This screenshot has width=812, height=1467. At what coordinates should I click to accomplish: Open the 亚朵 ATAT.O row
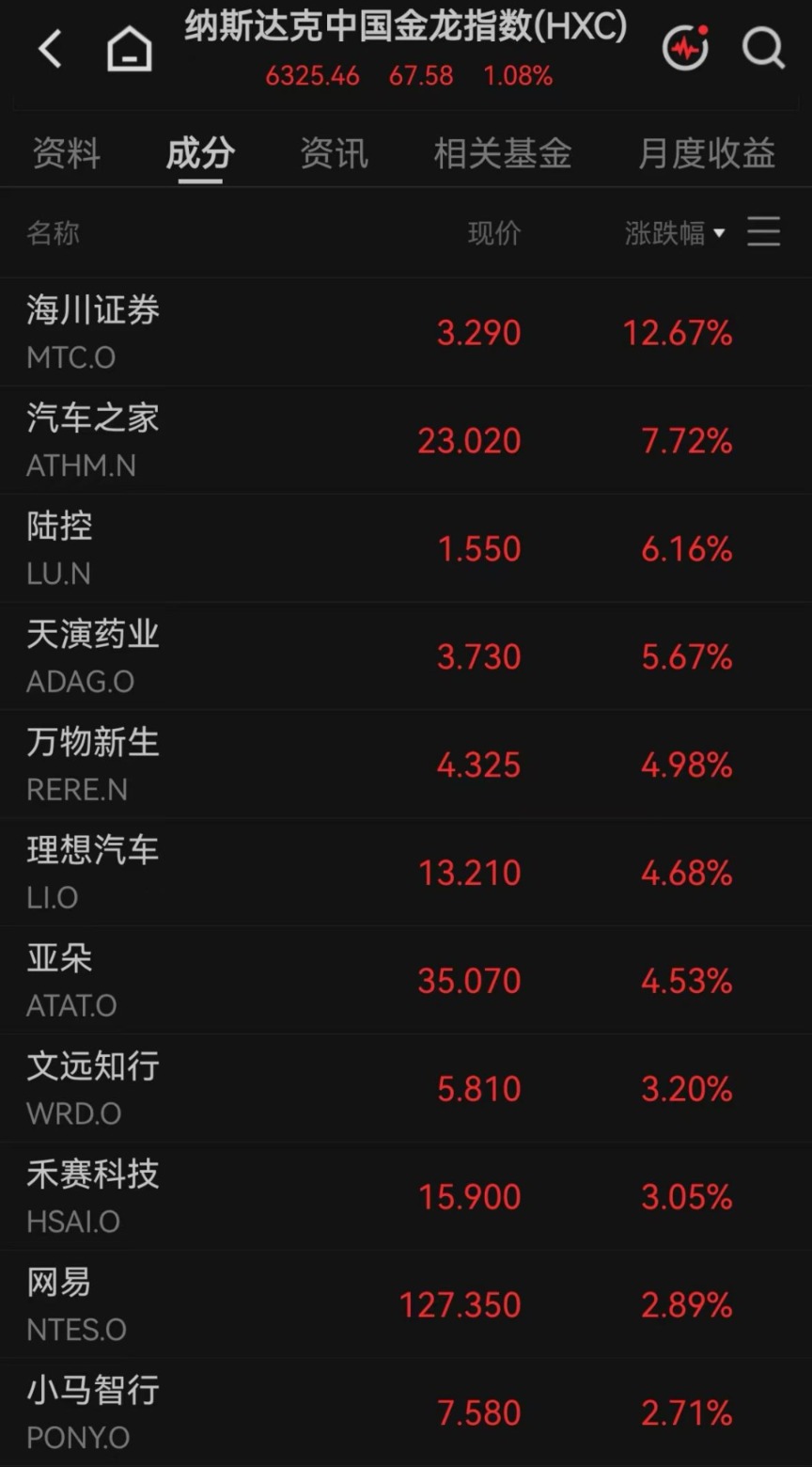pos(406,981)
